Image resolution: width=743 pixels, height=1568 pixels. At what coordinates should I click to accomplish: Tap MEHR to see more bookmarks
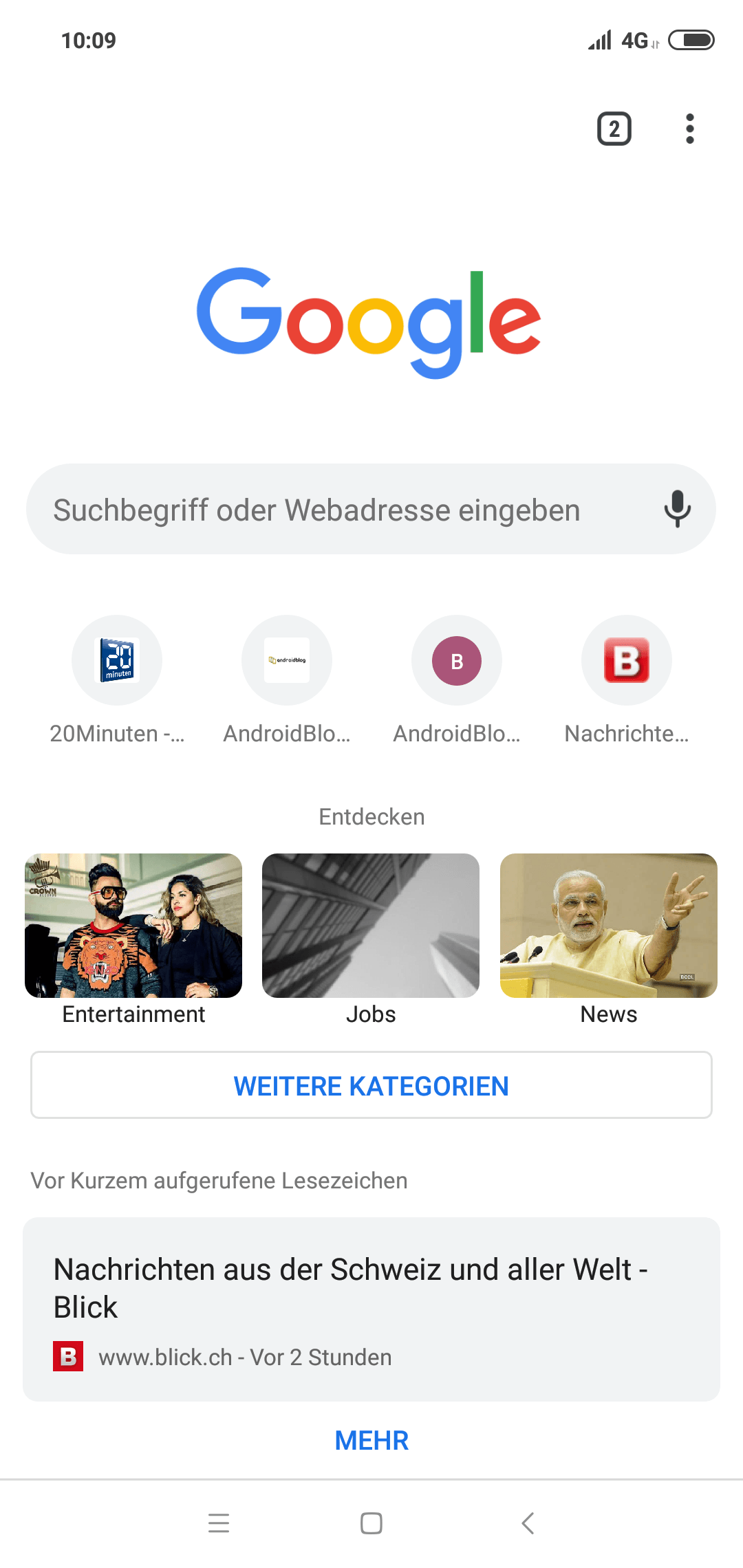pos(371,1441)
